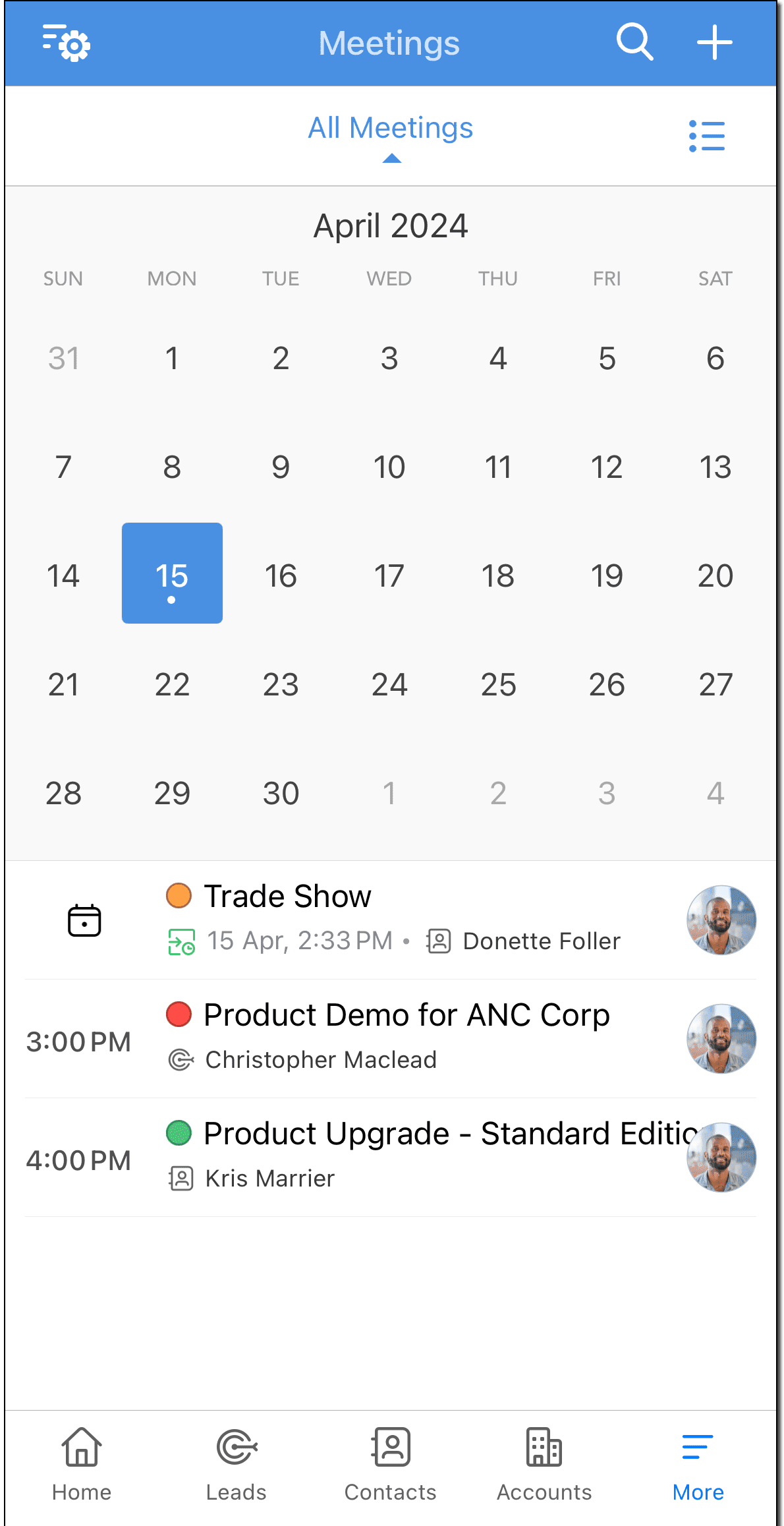Go to the Home tab
This screenshot has height=1526, width=784.
[x=82, y=1465]
